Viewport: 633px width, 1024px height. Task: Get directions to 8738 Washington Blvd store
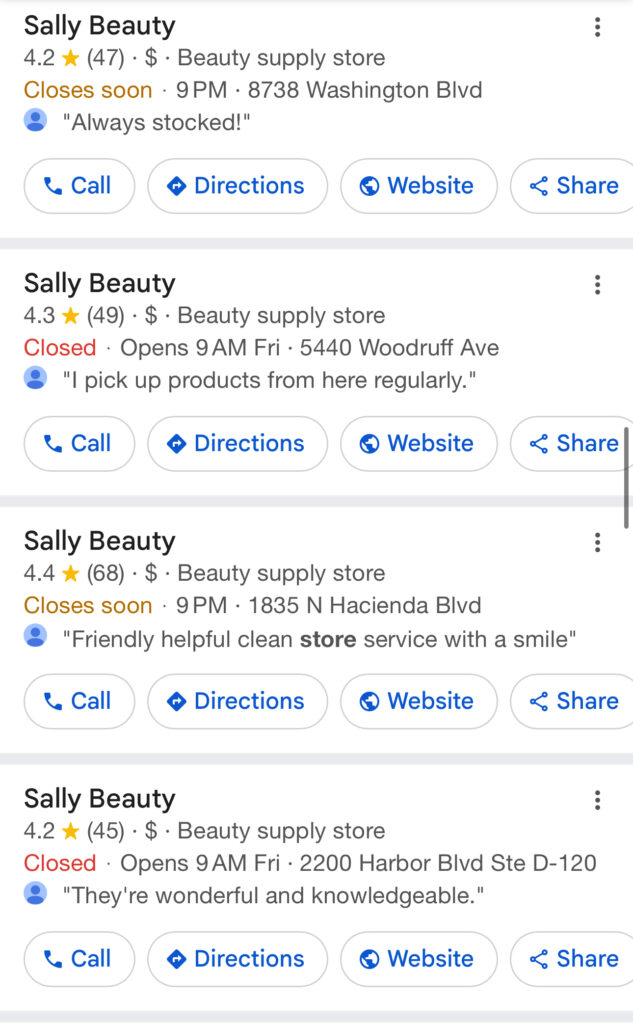[237, 186]
